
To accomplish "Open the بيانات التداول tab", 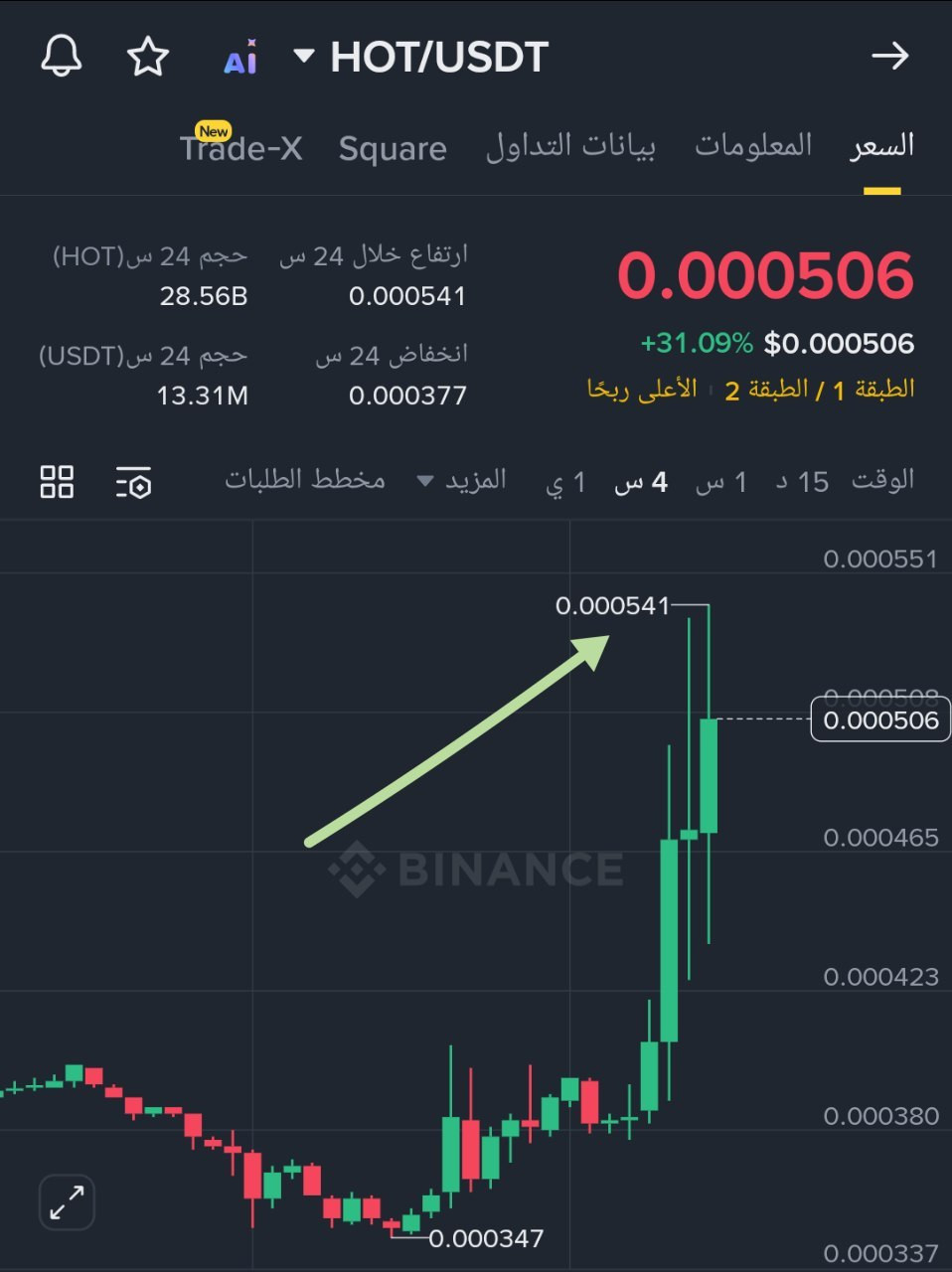I will tap(570, 146).
